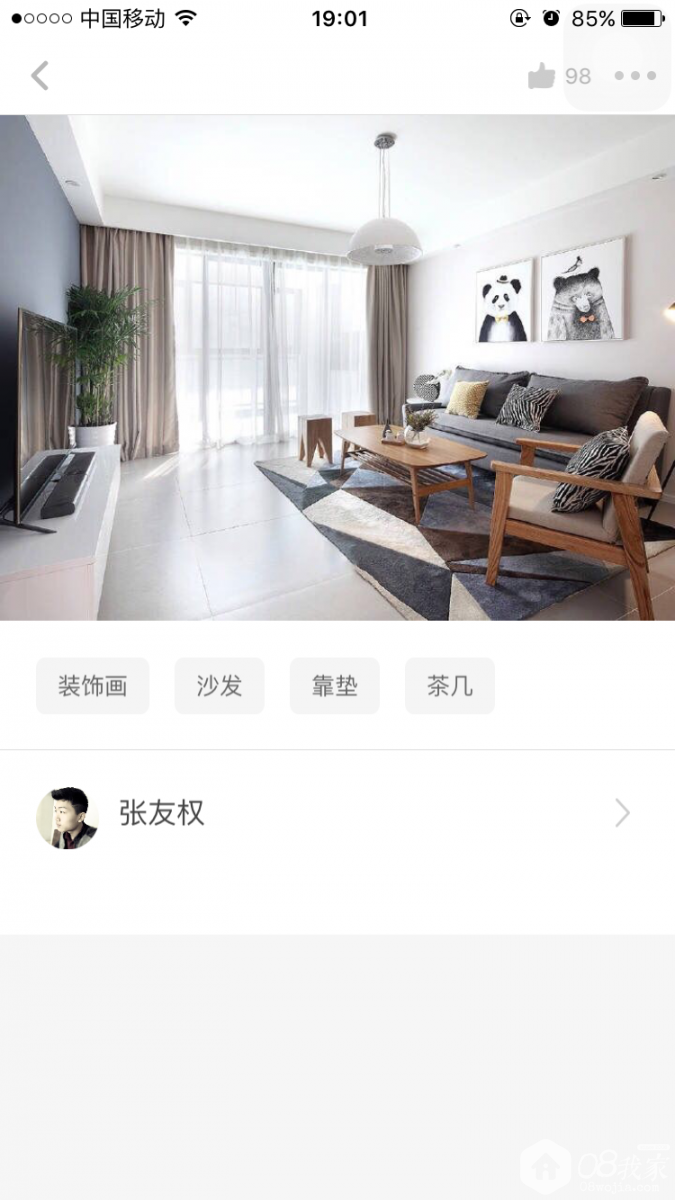Go back using the top-left arrow

click(x=40, y=76)
